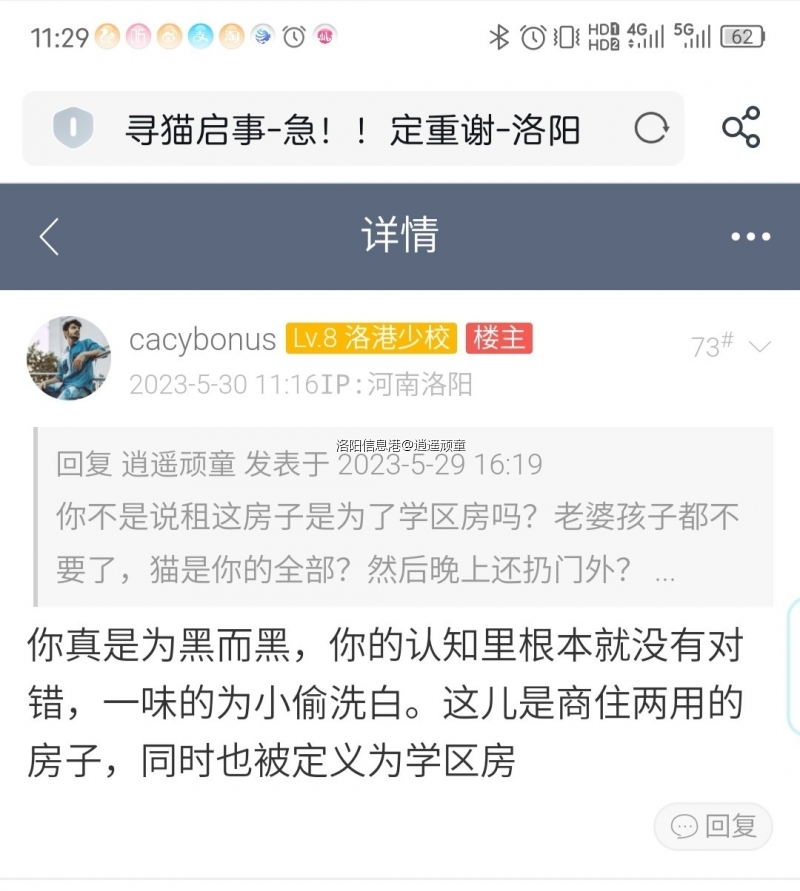Reload the page with the refresh icon
The height and width of the screenshot is (891, 800).
coord(651,128)
